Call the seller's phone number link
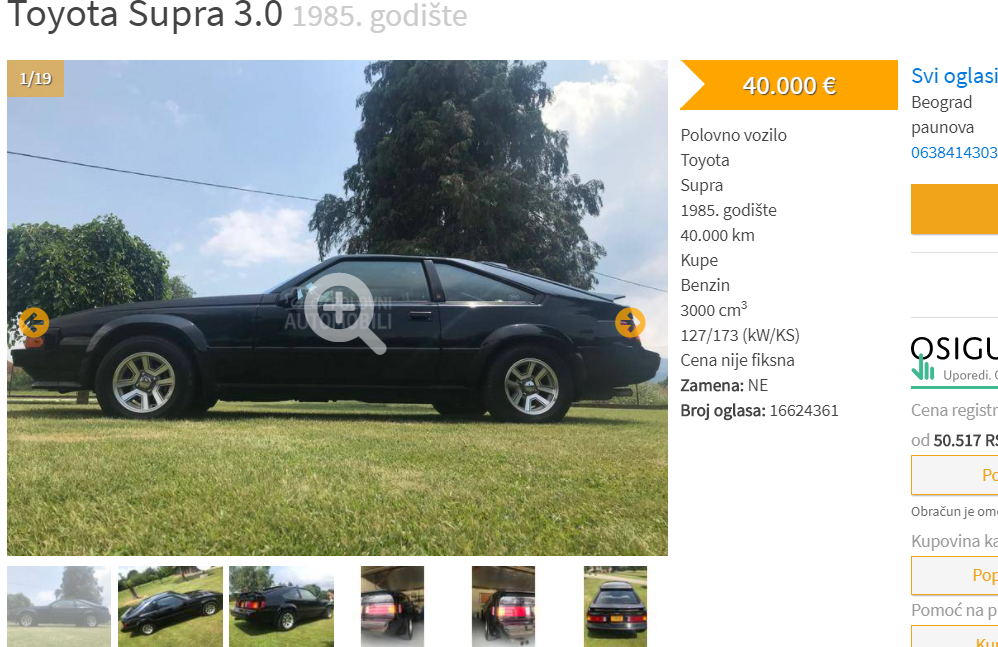This screenshot has width=998, height=647. tap(954, 153)
